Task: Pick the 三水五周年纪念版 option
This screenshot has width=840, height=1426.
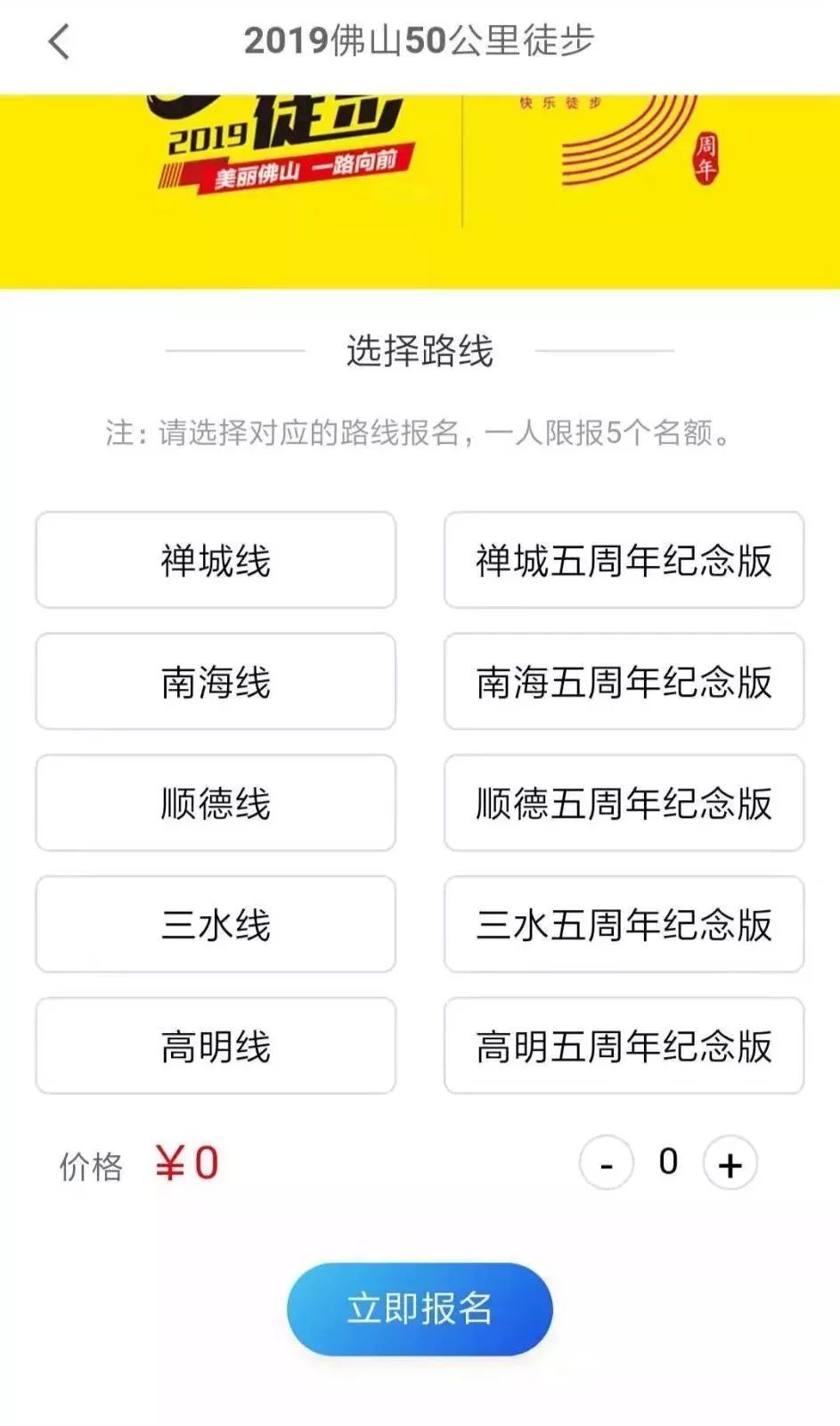Action: point(624,924)
